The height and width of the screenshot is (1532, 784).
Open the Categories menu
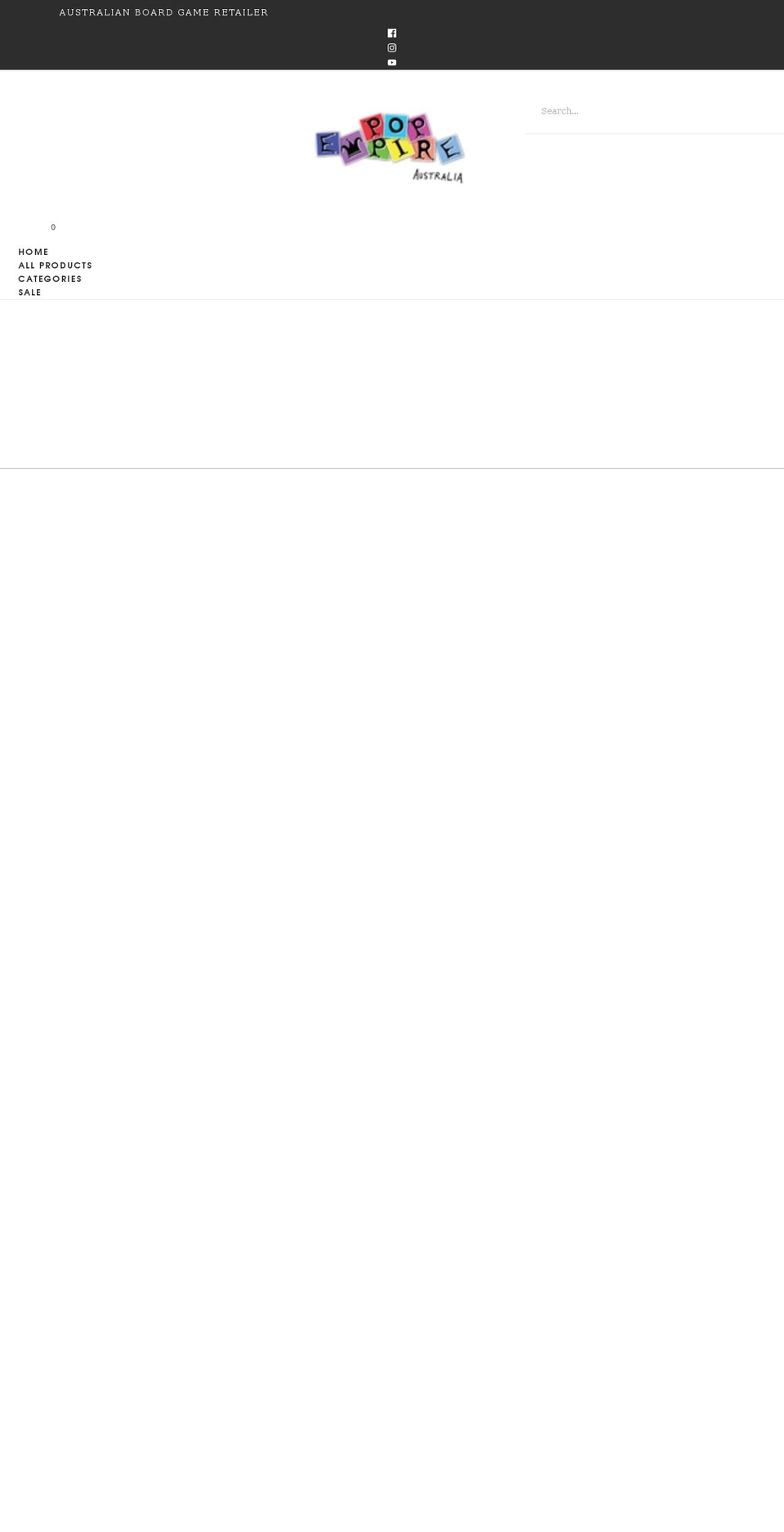tap(50, 279)
